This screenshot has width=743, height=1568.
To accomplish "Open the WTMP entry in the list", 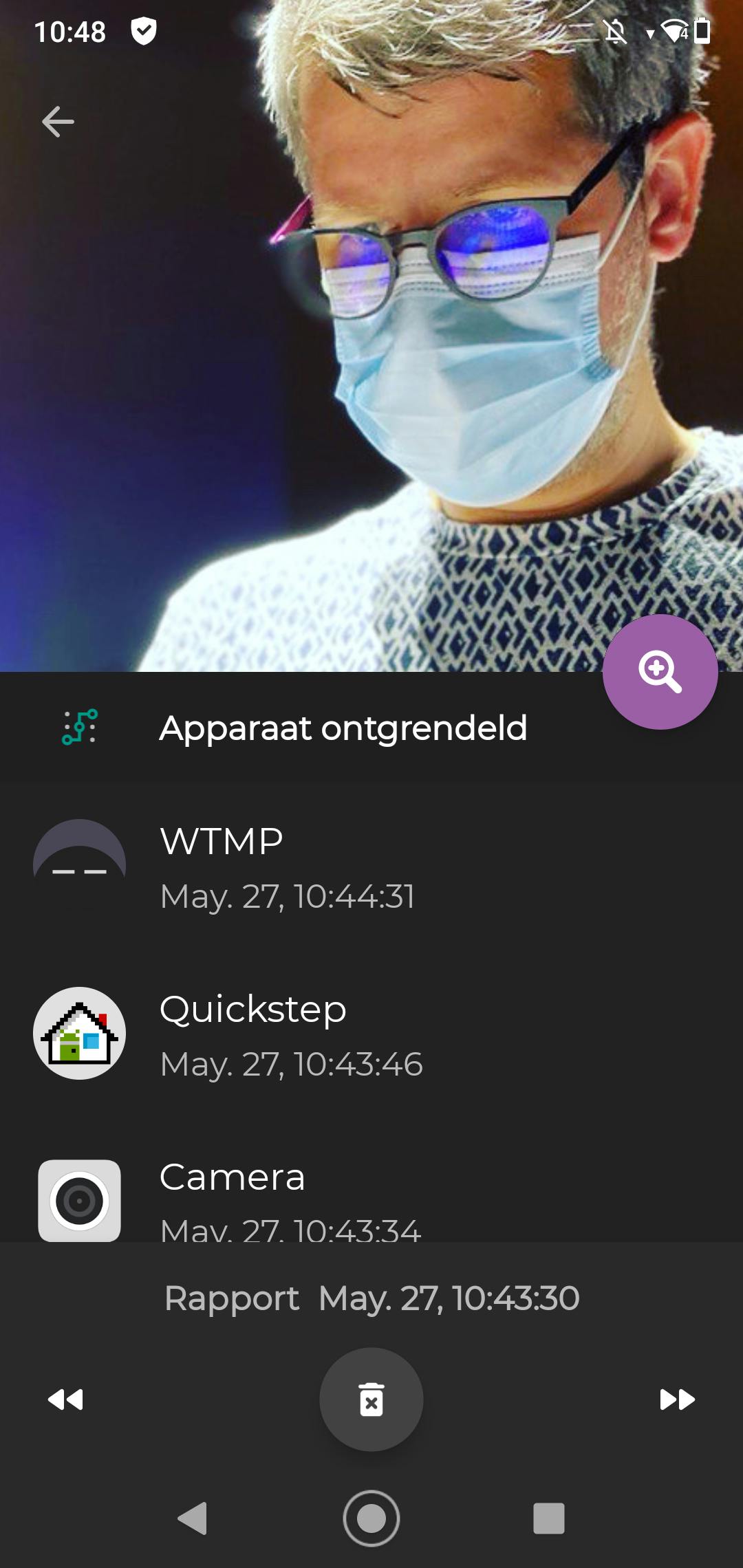I will 371,867.
